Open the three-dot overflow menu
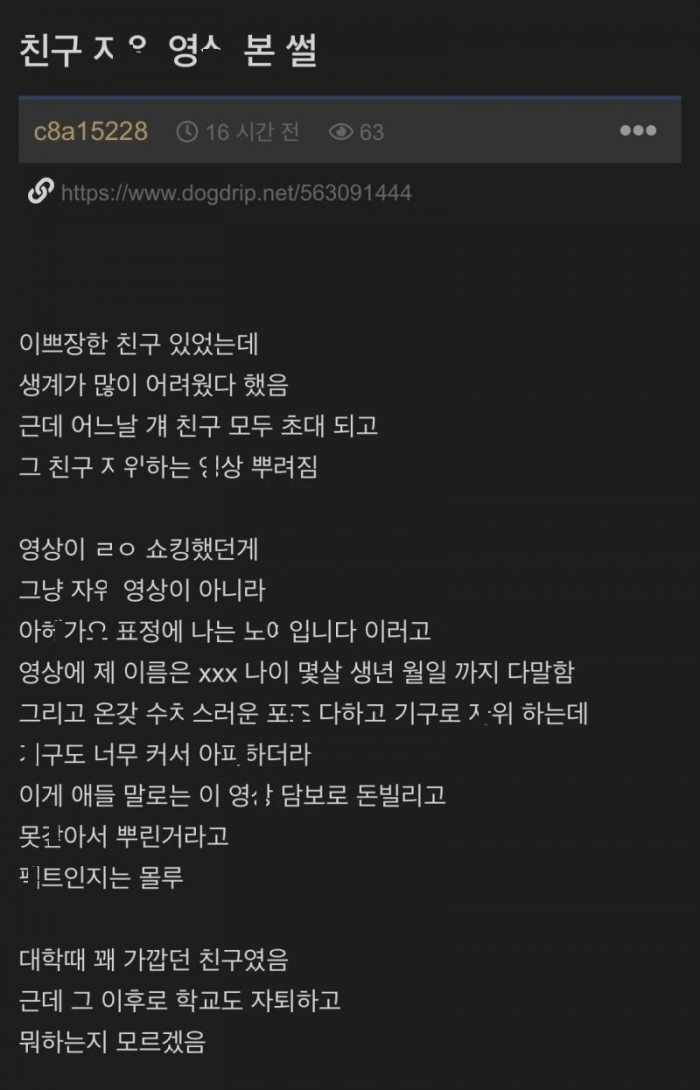 tap(638, 131)
